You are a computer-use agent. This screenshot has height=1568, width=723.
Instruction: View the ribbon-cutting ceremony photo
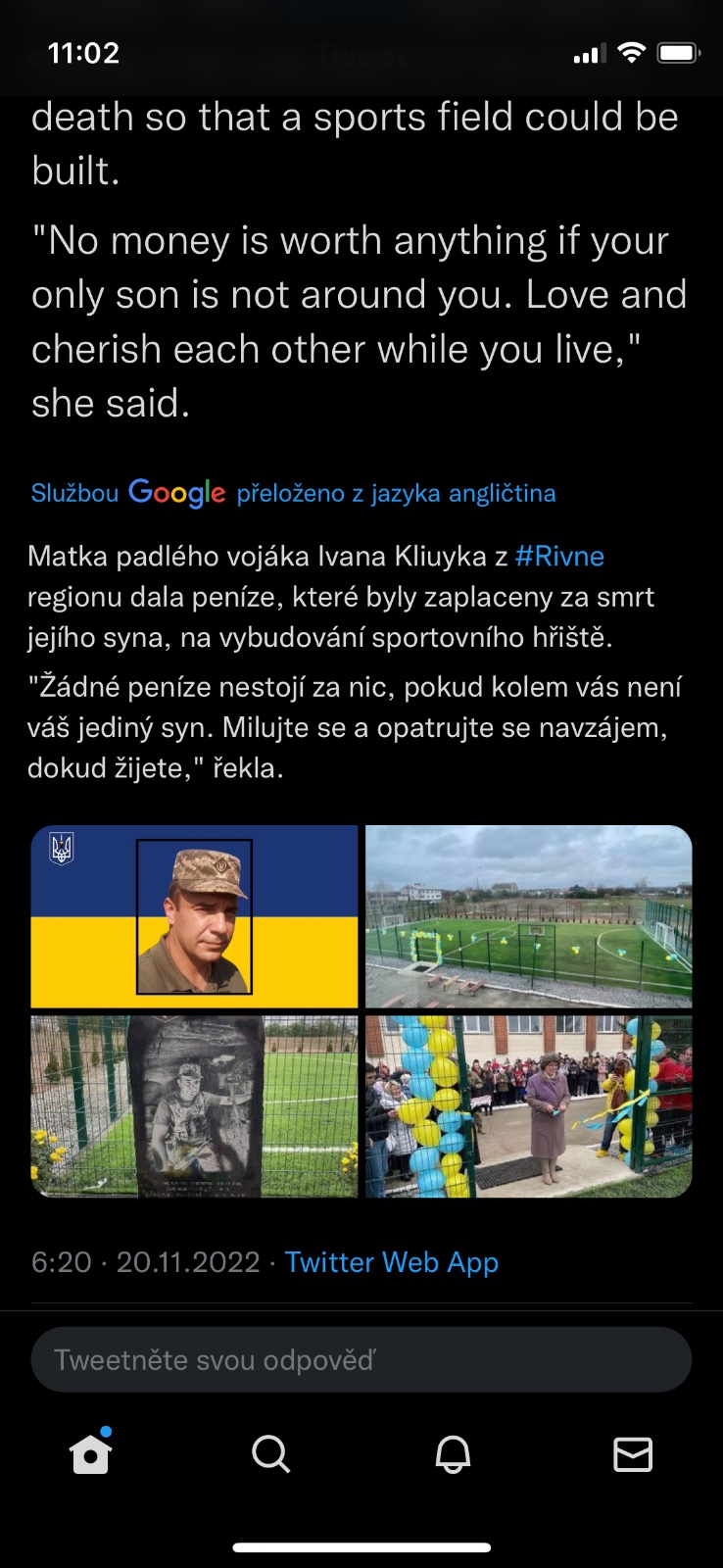(529, 1106)
